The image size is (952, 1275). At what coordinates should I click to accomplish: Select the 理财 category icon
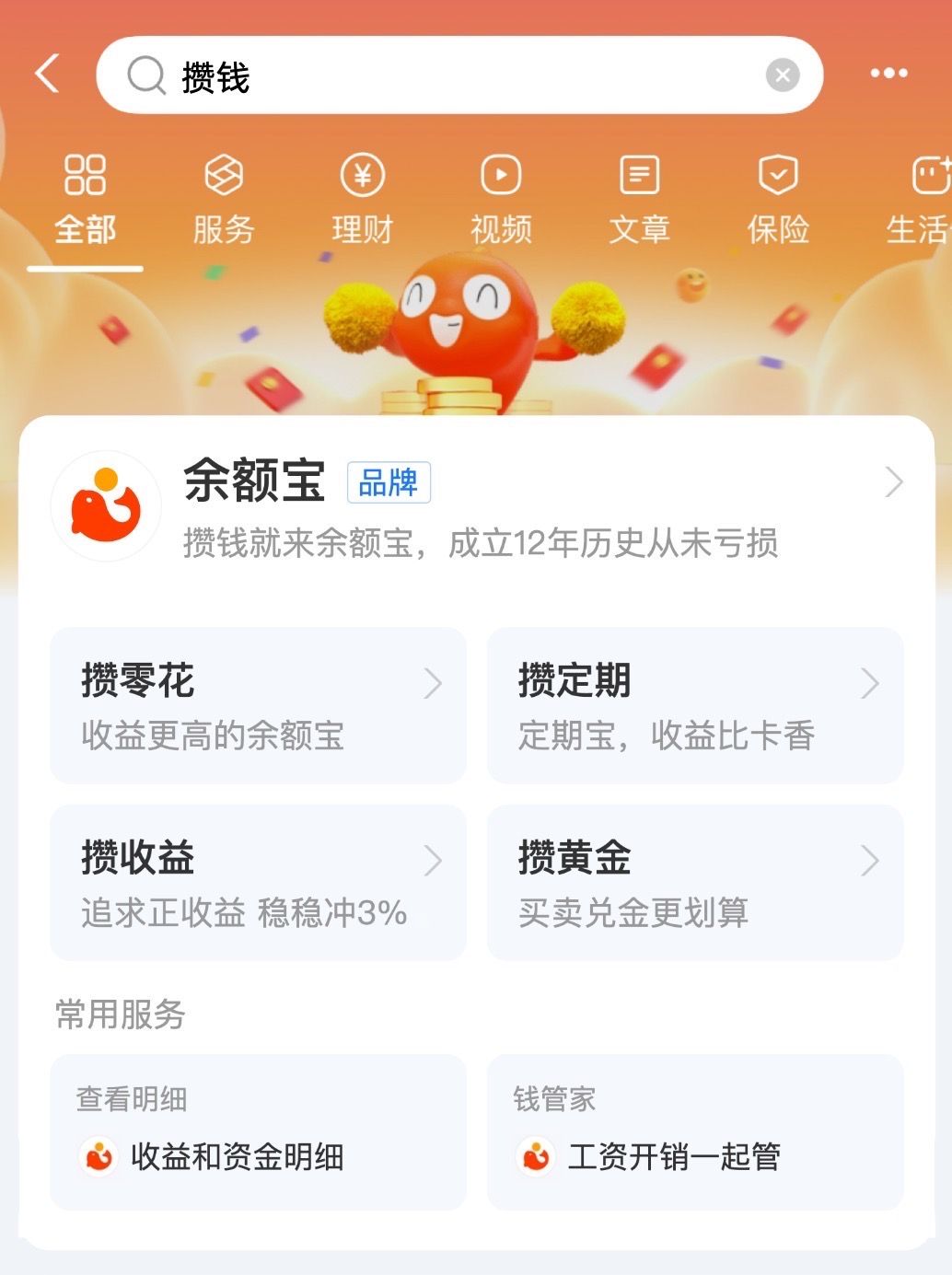(361, 174)
